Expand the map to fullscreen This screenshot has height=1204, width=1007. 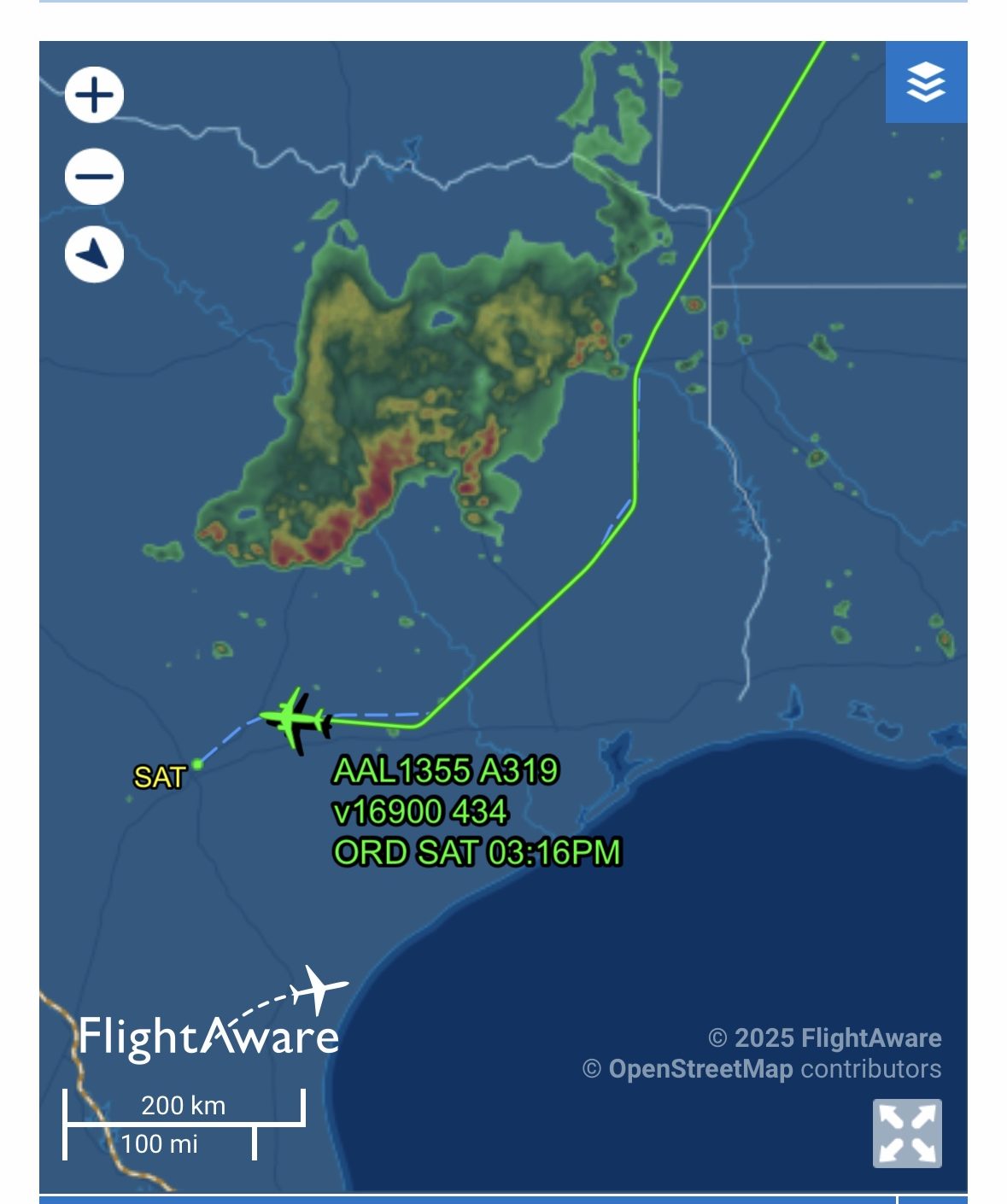point(907,1133)
